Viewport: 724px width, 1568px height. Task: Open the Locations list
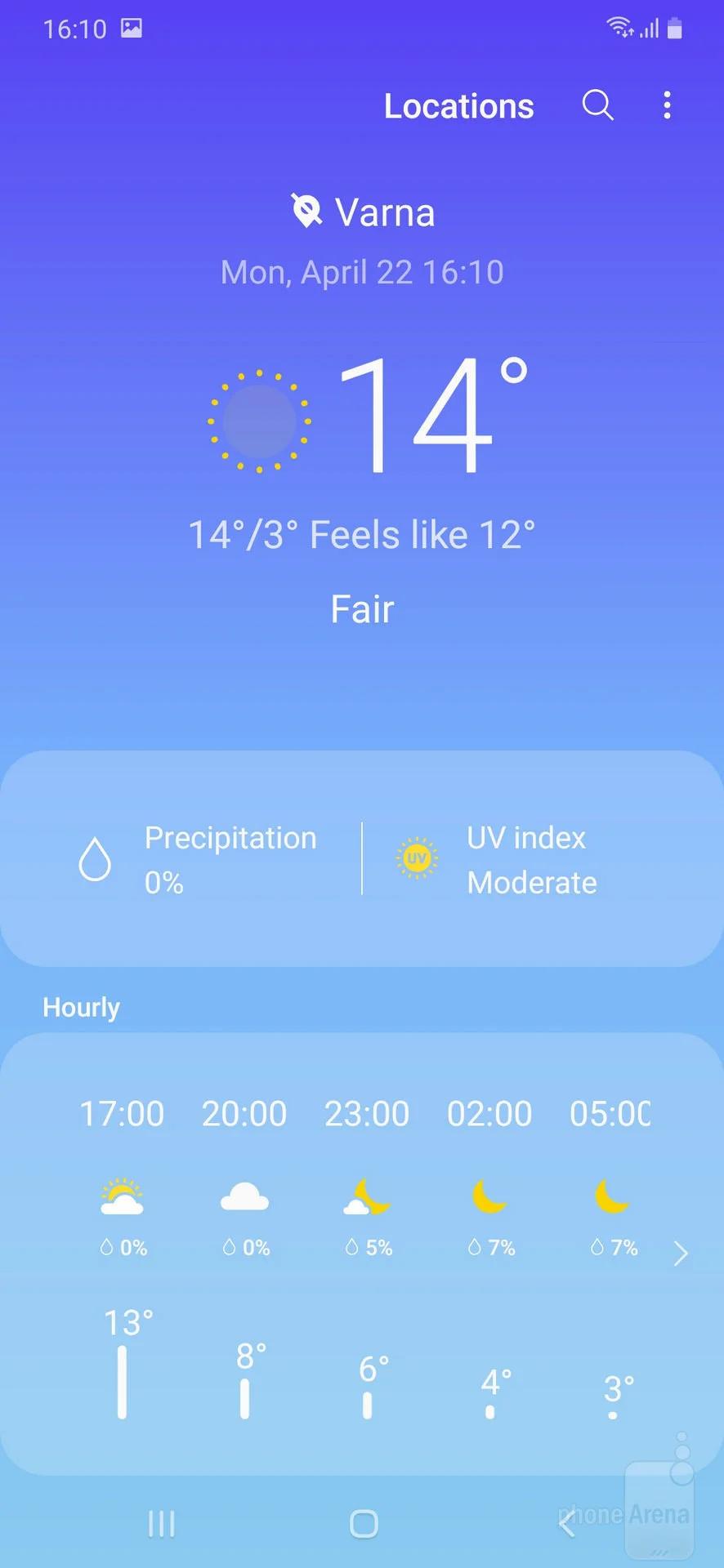458,106
